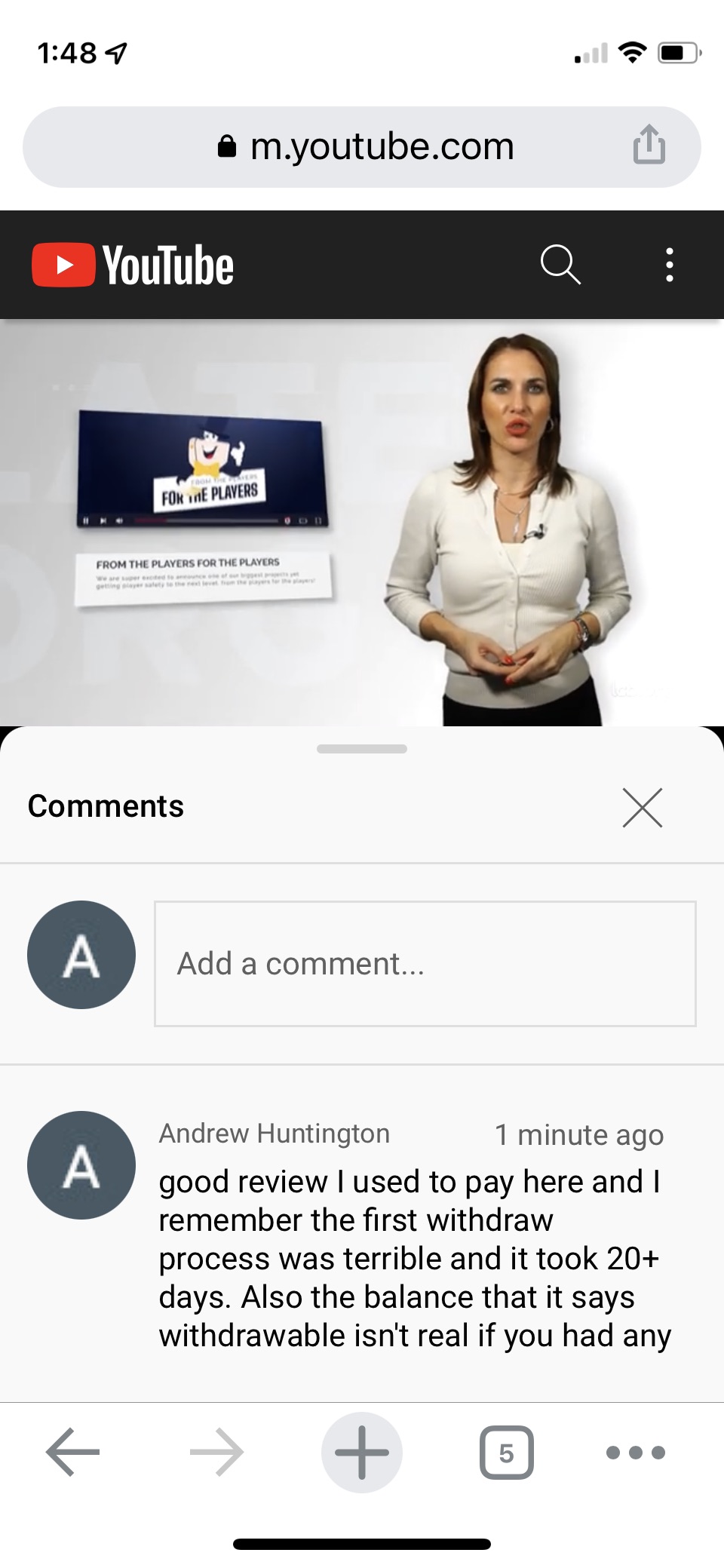The height and width of the screenshot is (1568, 724).
Task: Open YouTube search
Action: [560, 265]
